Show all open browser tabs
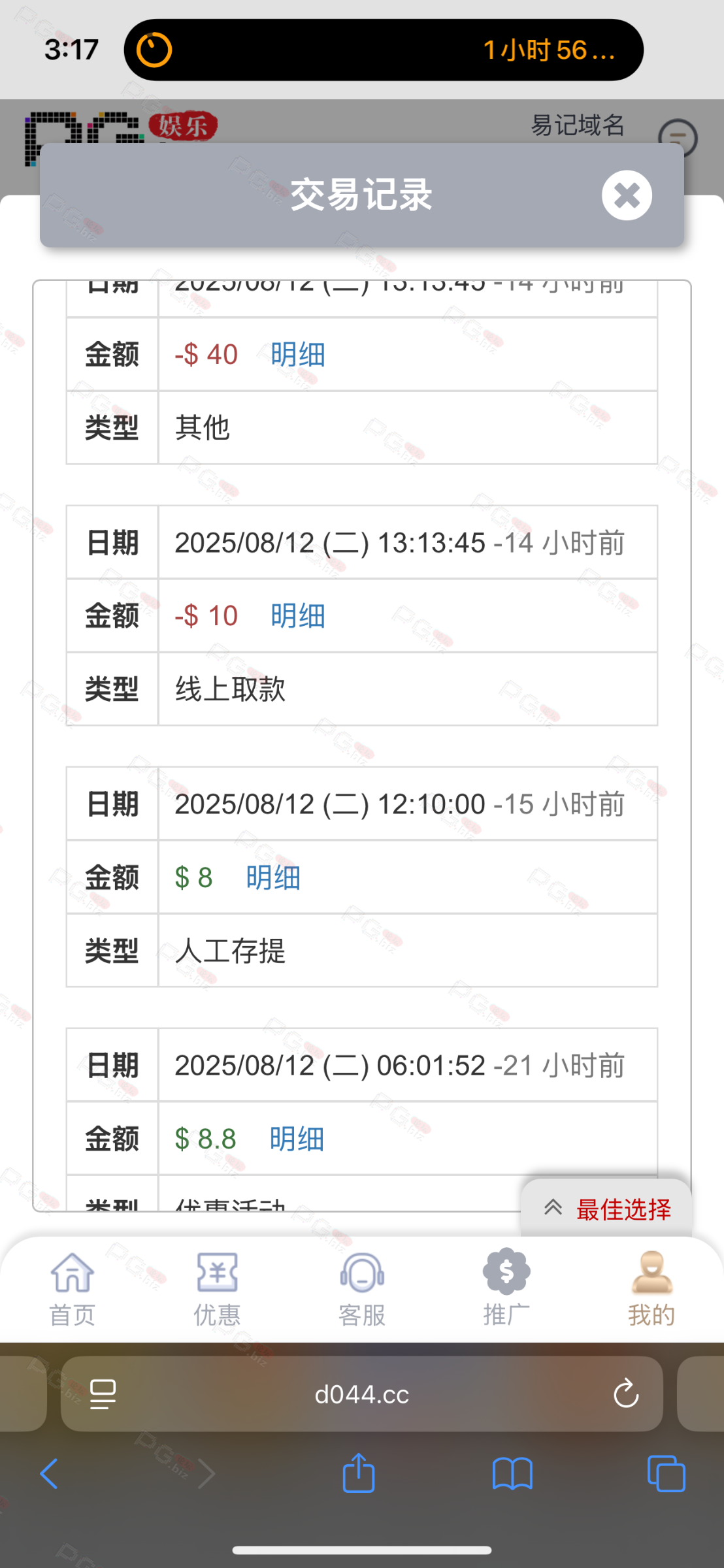The height and width of the screenshot is (1568, 724). click(666, 1474)
